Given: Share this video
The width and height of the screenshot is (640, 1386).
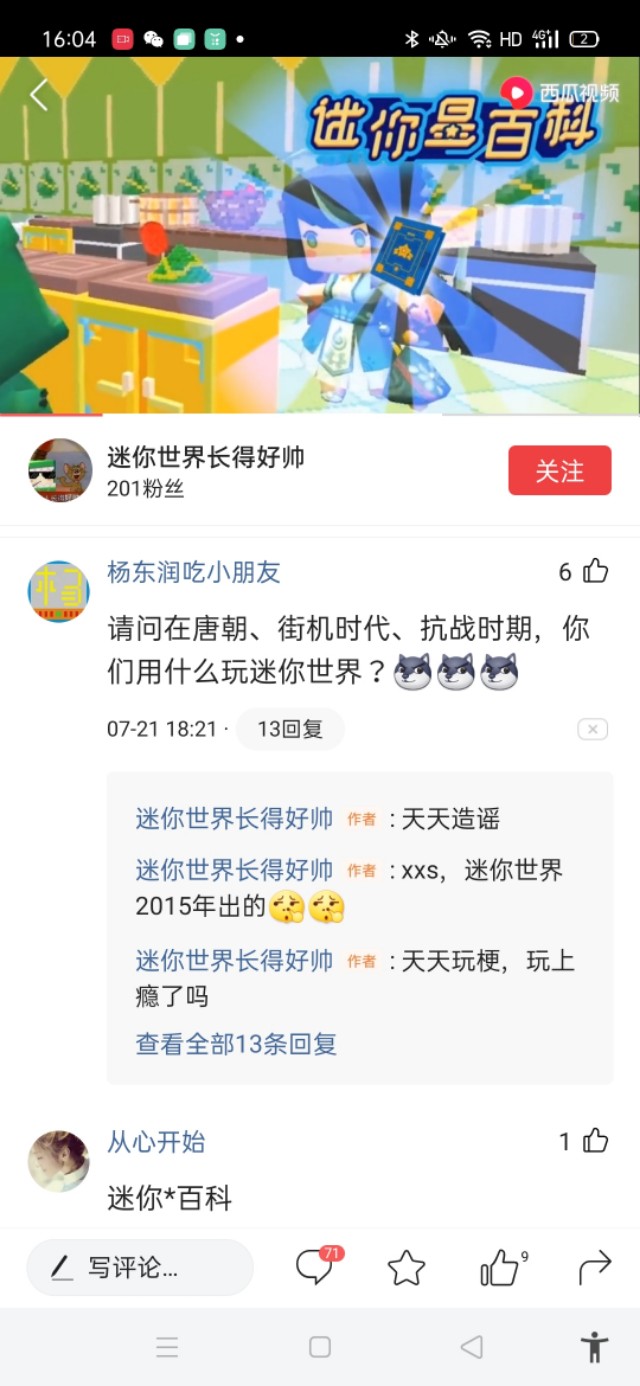Looking at the screenshot, I should [594, 1268].
